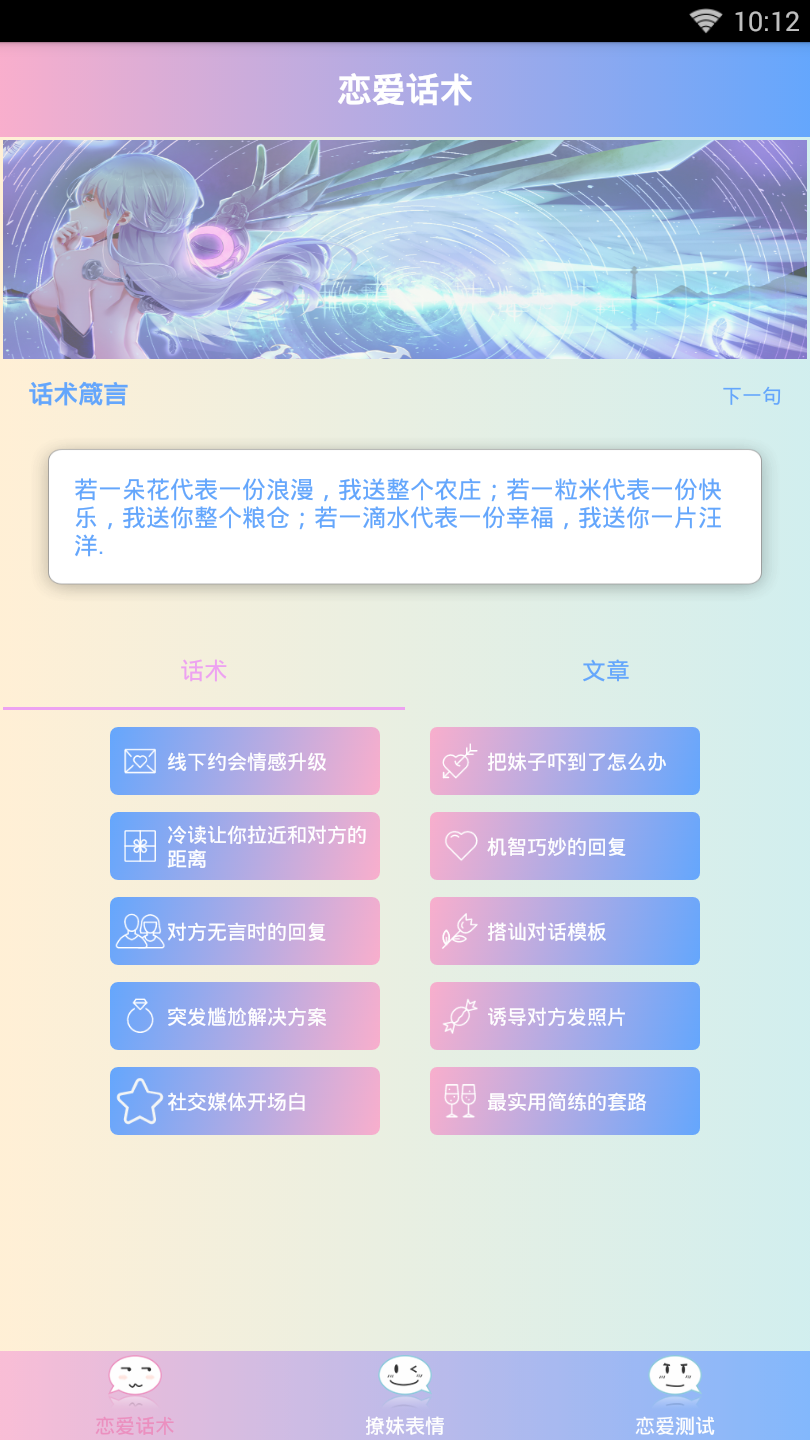810x1440 pixels.
Task: Open 最实用简练的套路
Action: click(565, 1101)
